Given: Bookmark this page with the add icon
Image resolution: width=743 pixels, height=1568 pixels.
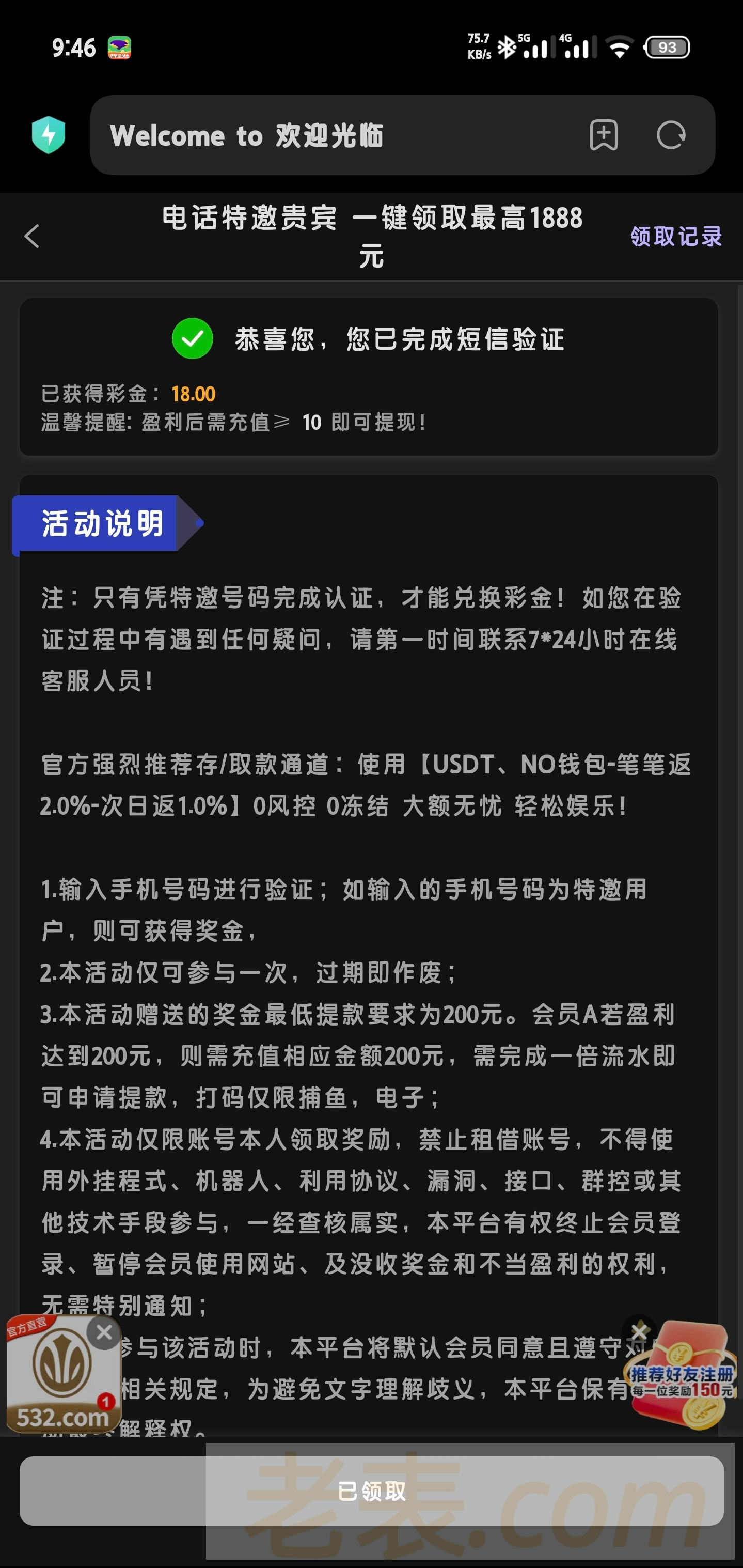Looking at the screenshot, I should tap(603, 135).
